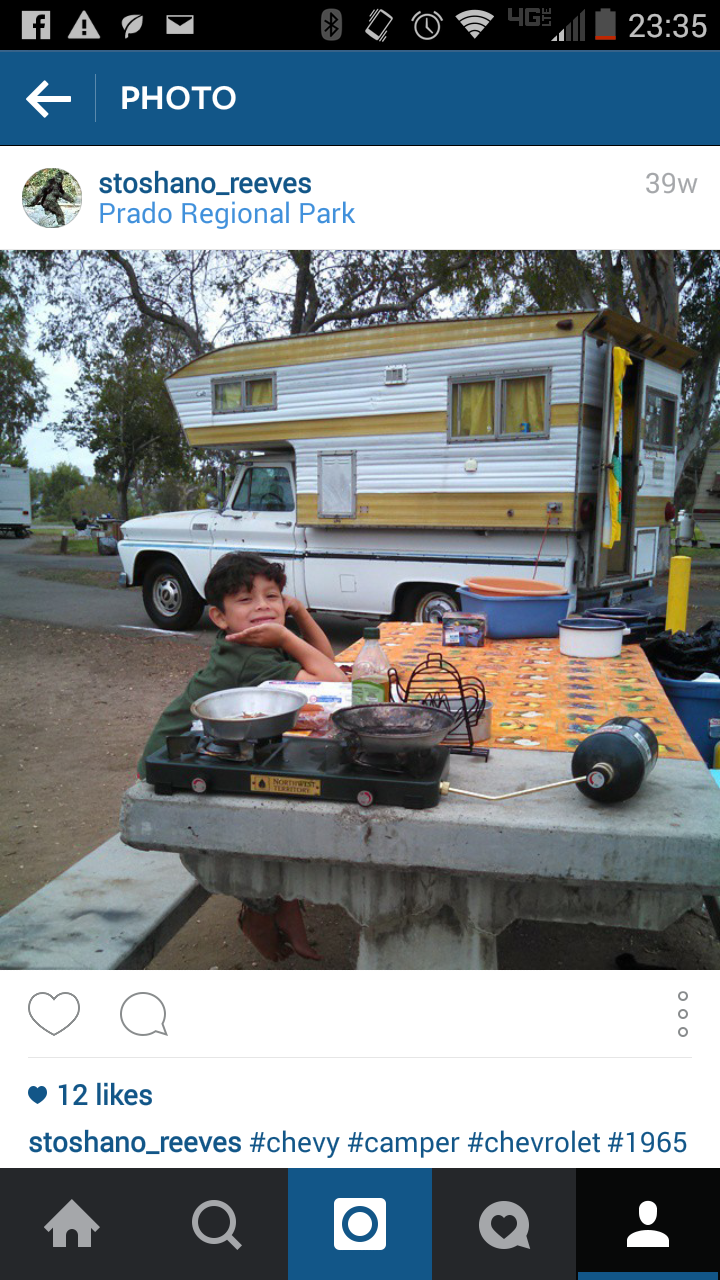Screen dimensions: 720x1280
Task: Switch to the Home feed tab
Action: (72, 1224)
